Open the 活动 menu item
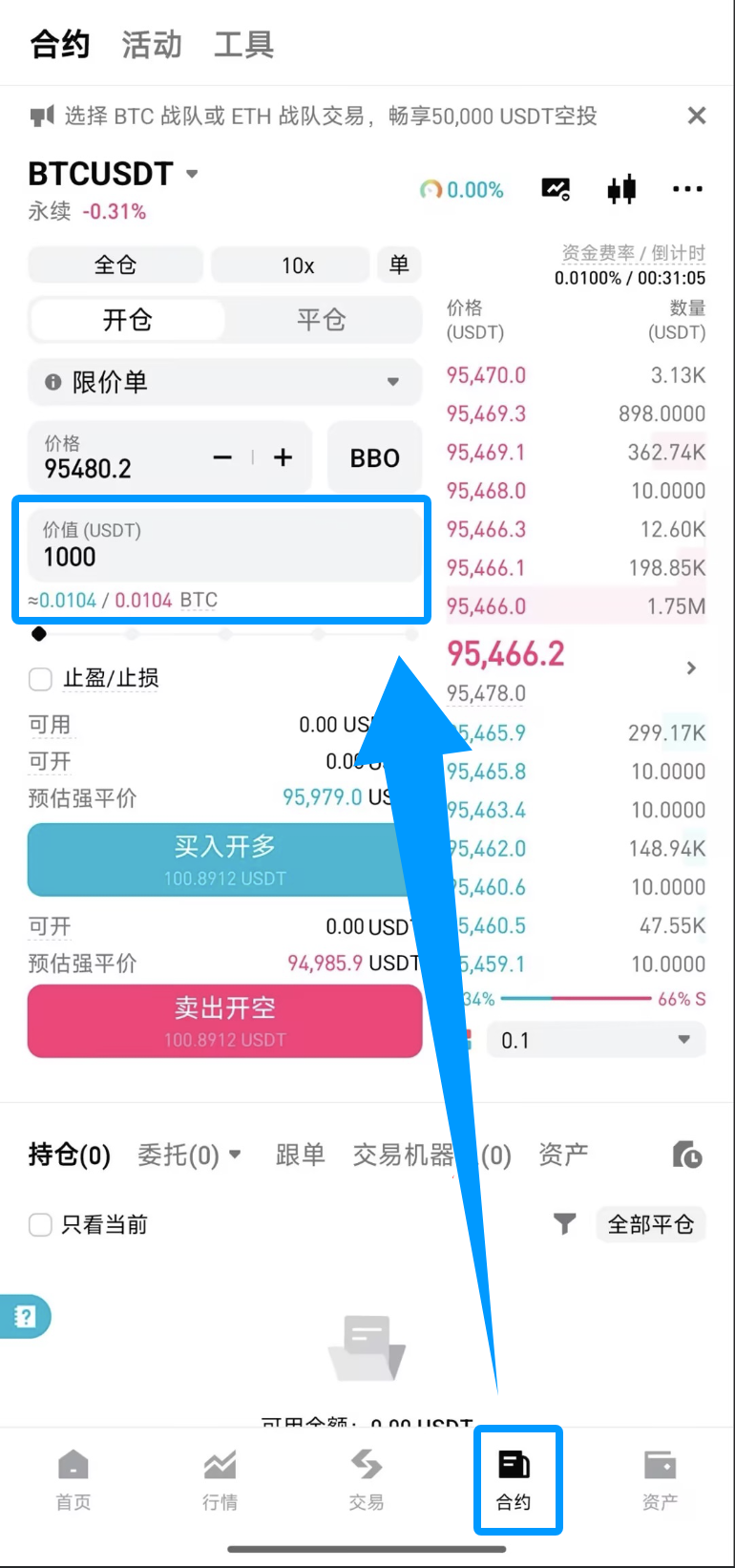Viewport: 735px width, 1568px height. (152, 44)
